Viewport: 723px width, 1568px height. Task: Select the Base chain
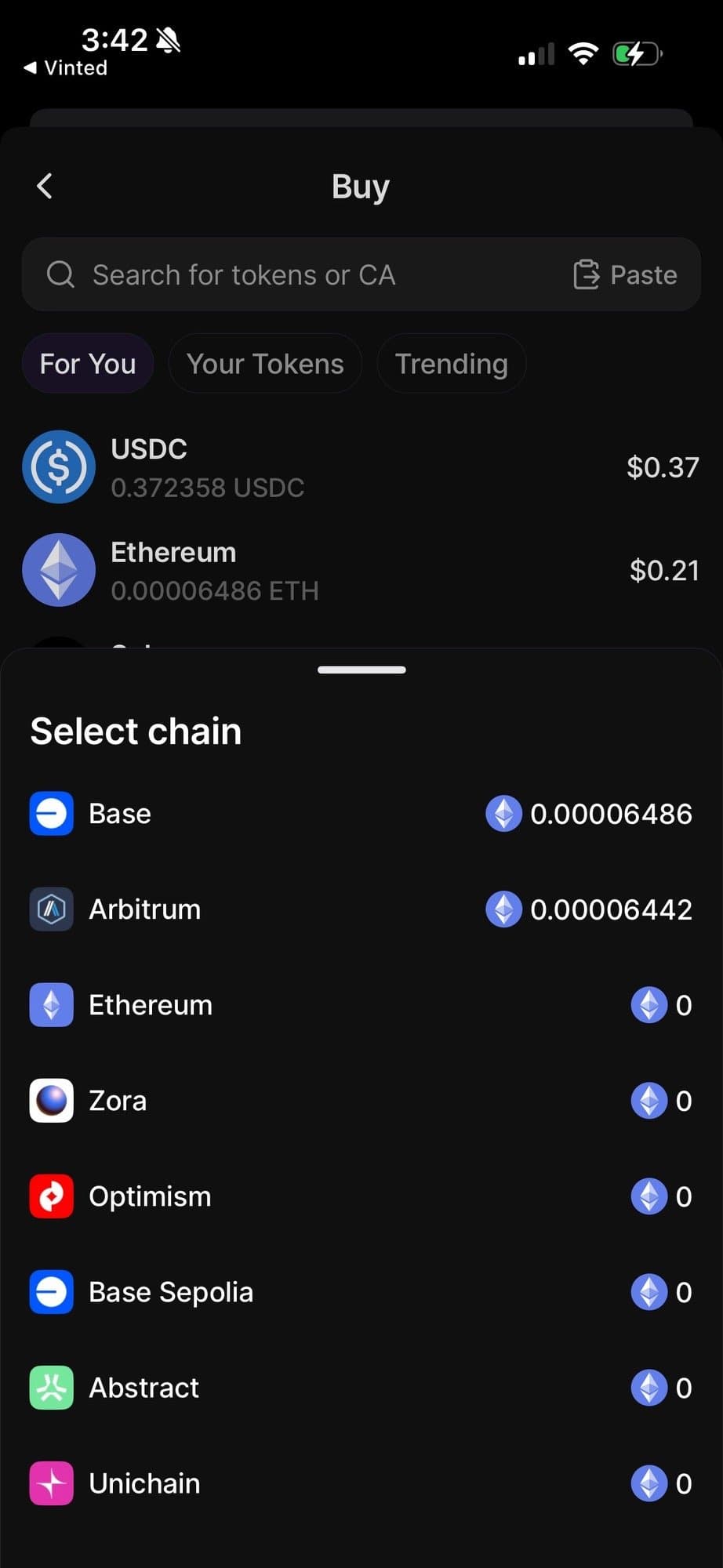pyautogui.click(x=361, y=814)
